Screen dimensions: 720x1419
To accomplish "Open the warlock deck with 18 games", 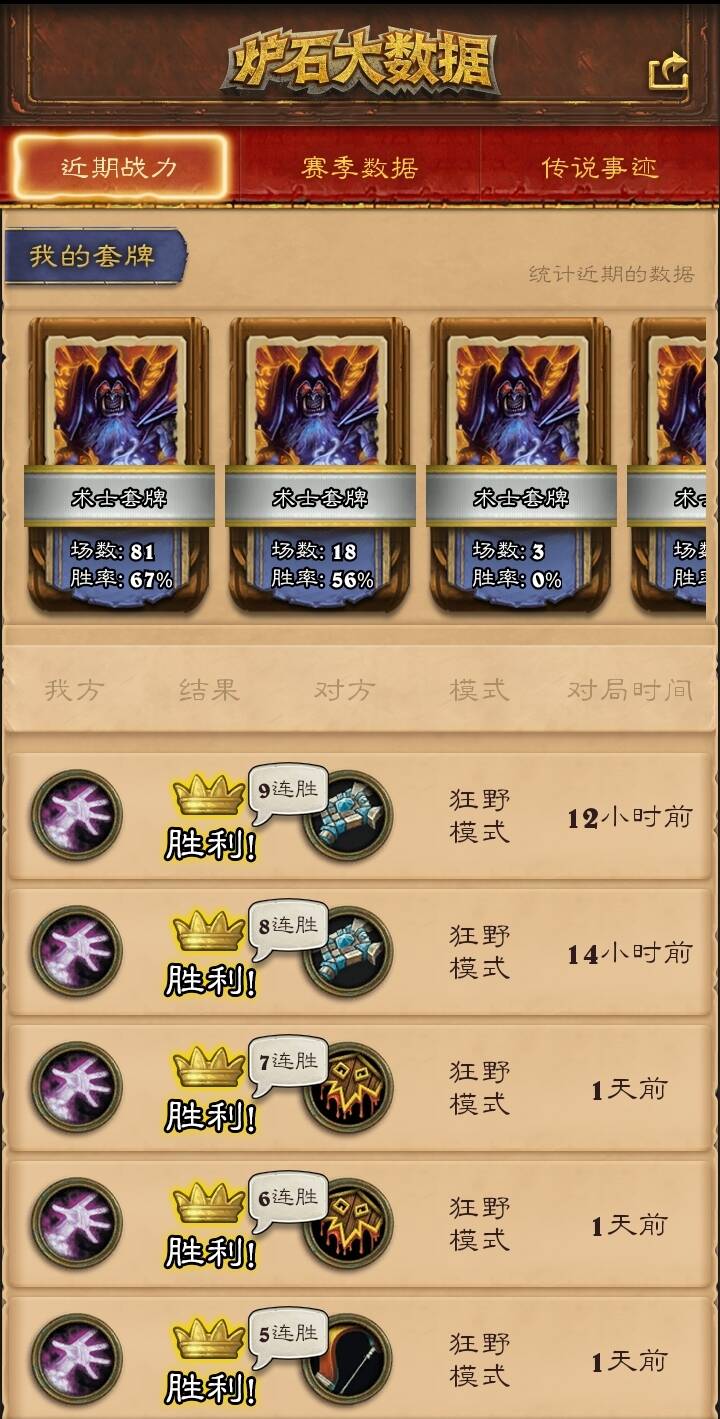I will pyautogui.click(x=320, y=465).
